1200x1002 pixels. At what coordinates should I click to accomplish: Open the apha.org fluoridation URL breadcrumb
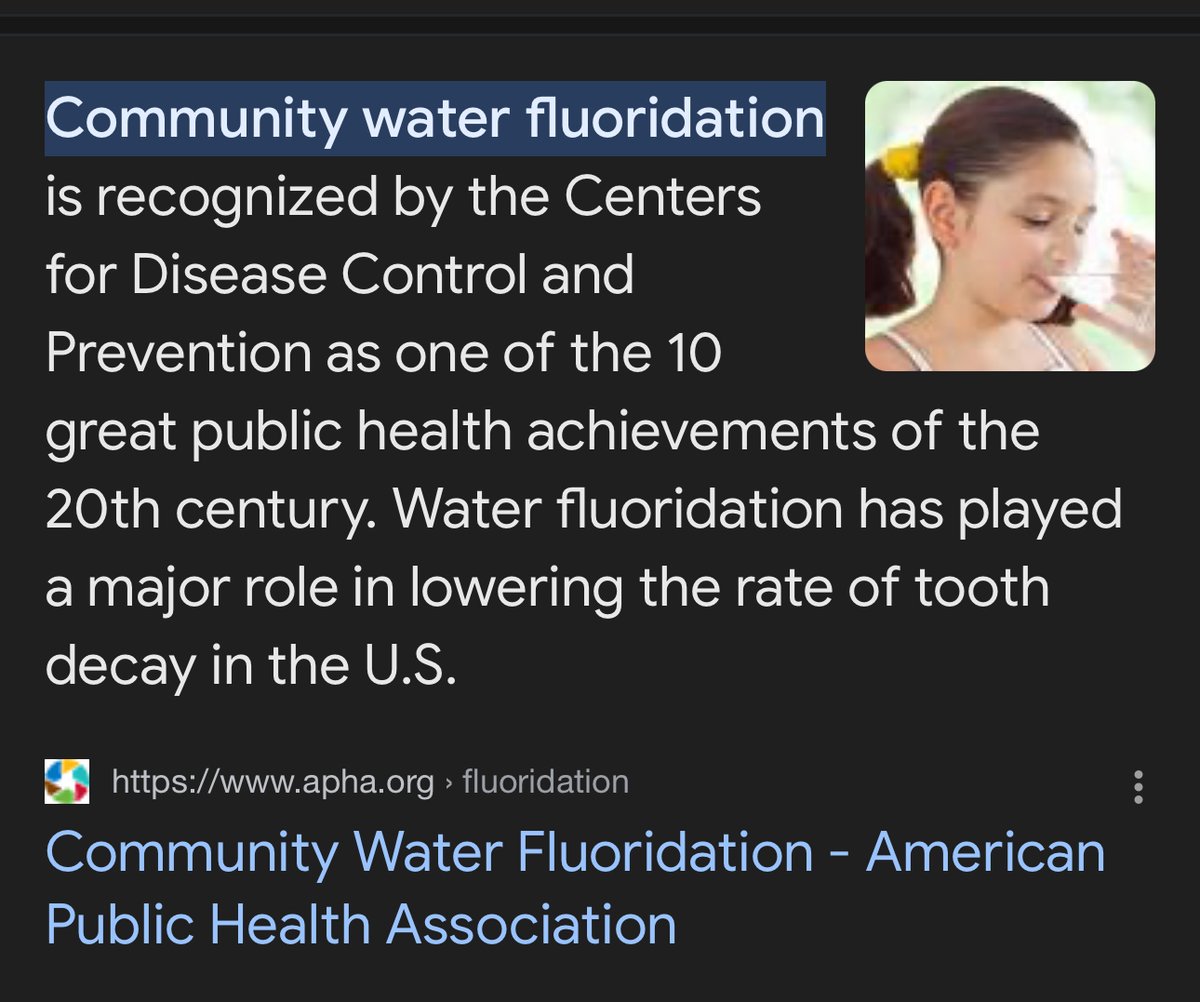370,781
